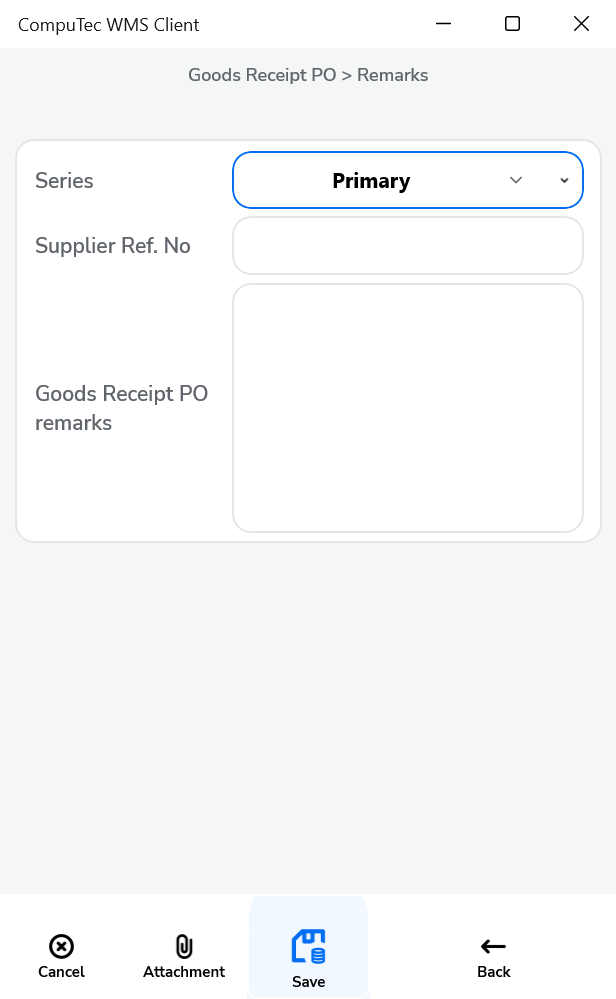
Task: Minimize the application window
Action: coord(443,24)
